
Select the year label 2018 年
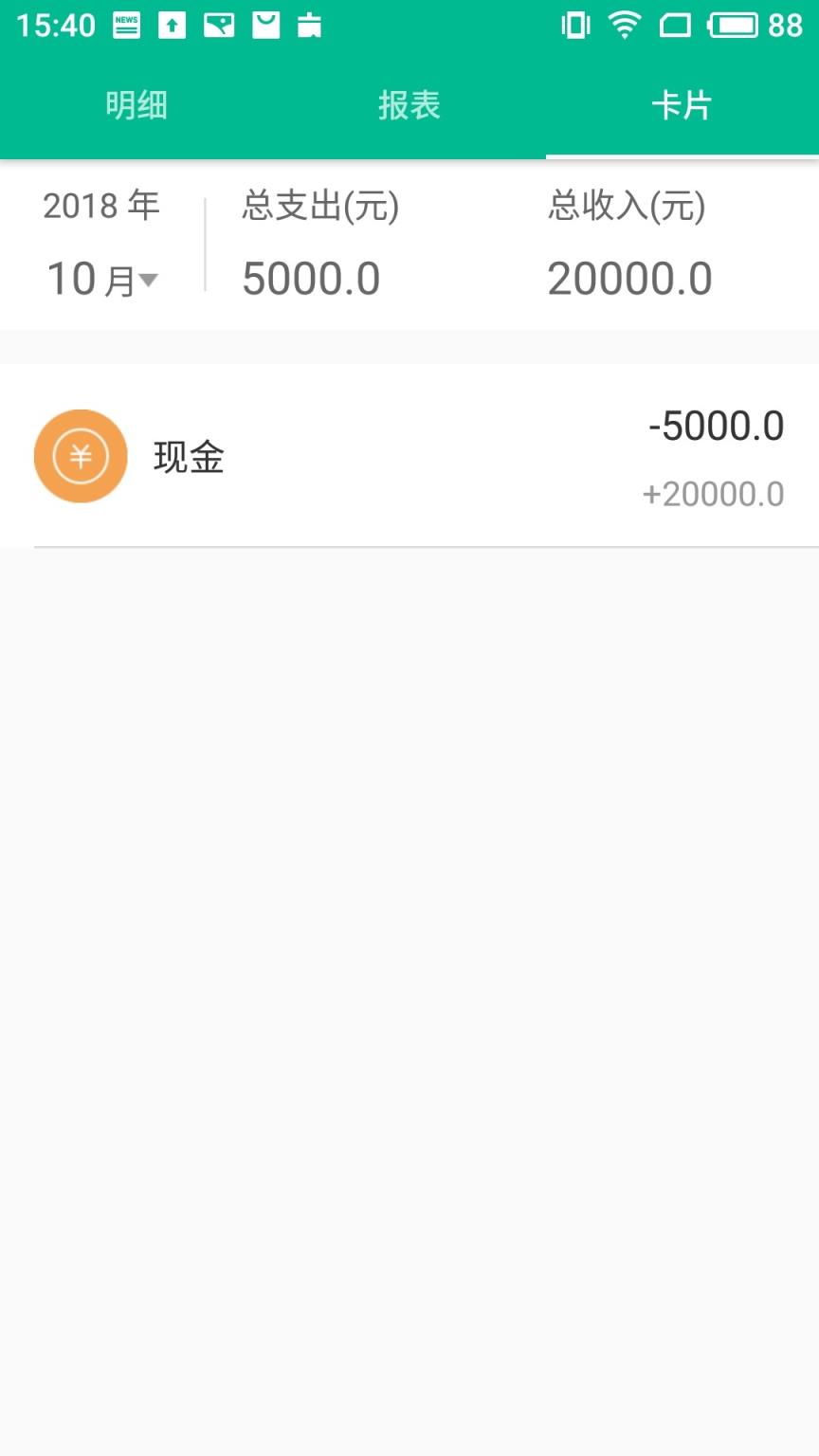(x=101, y=205)
